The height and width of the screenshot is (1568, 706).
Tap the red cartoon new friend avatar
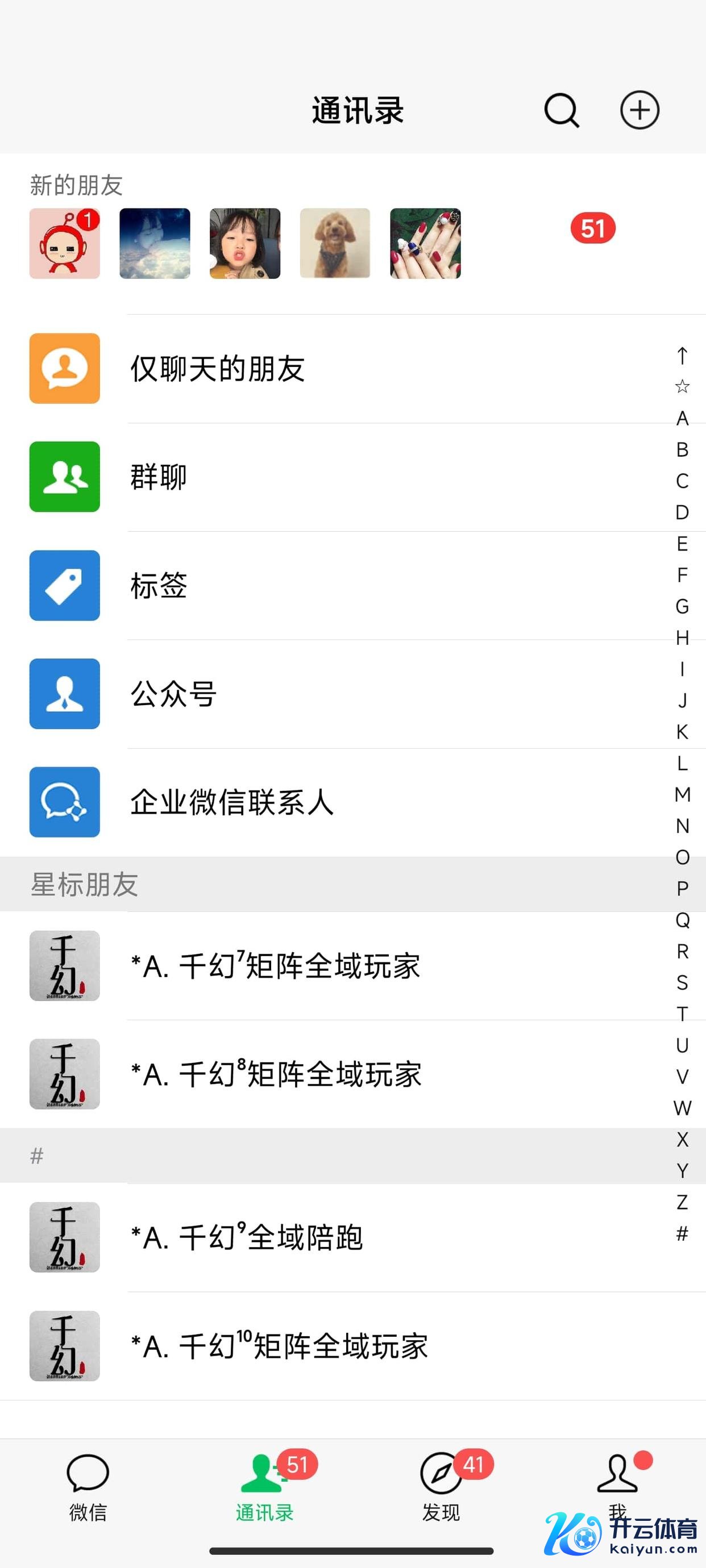[65, 244]
